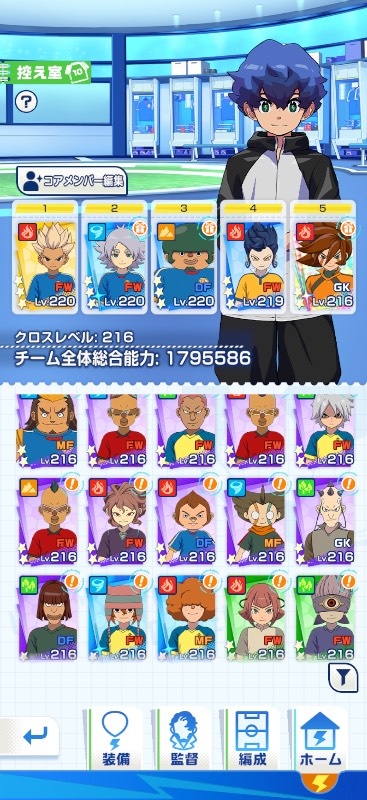The image size is (367, 800).
Task: Open the question mark help icon
Action: click(26, 102)
